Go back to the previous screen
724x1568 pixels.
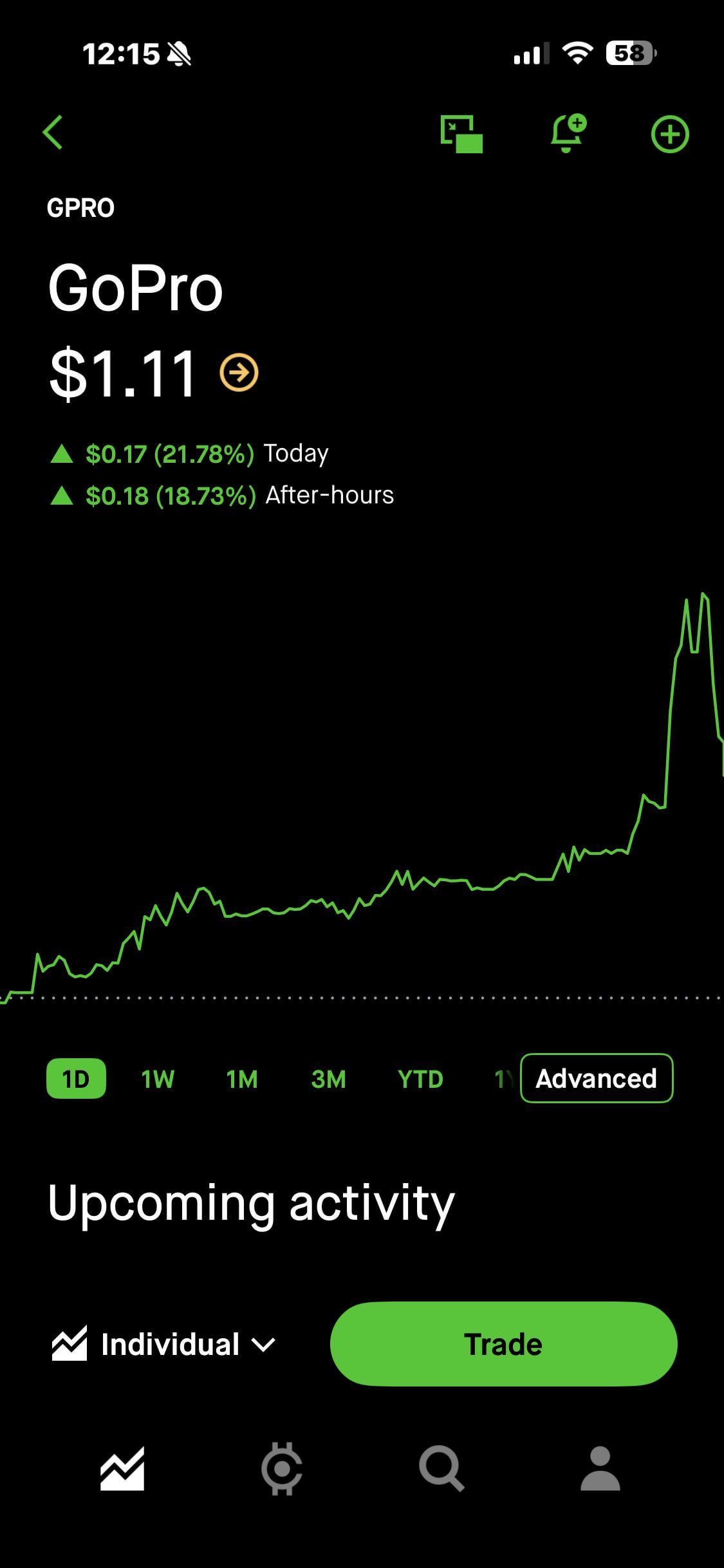point(53,133)
